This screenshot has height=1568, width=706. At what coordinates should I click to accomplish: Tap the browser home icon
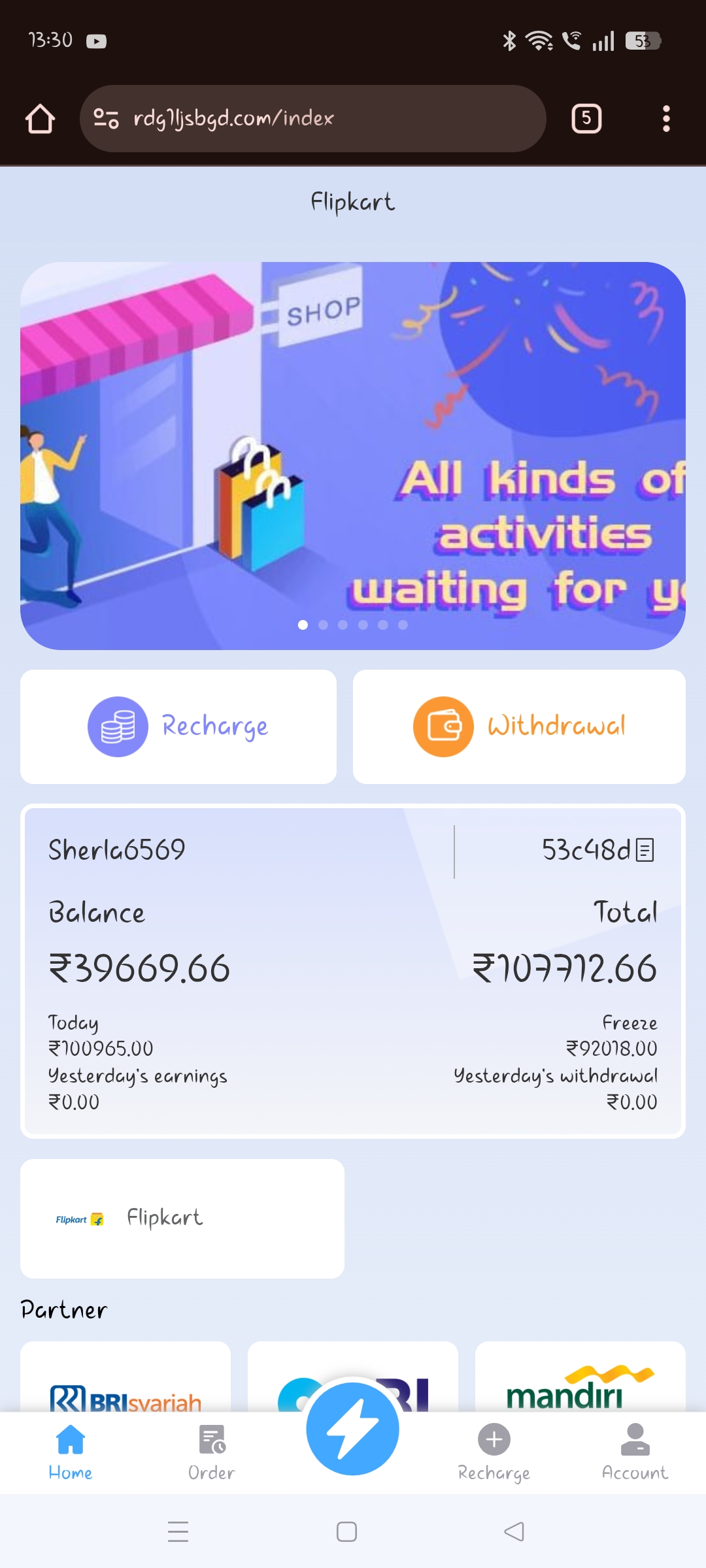click(x=40, y=119)
